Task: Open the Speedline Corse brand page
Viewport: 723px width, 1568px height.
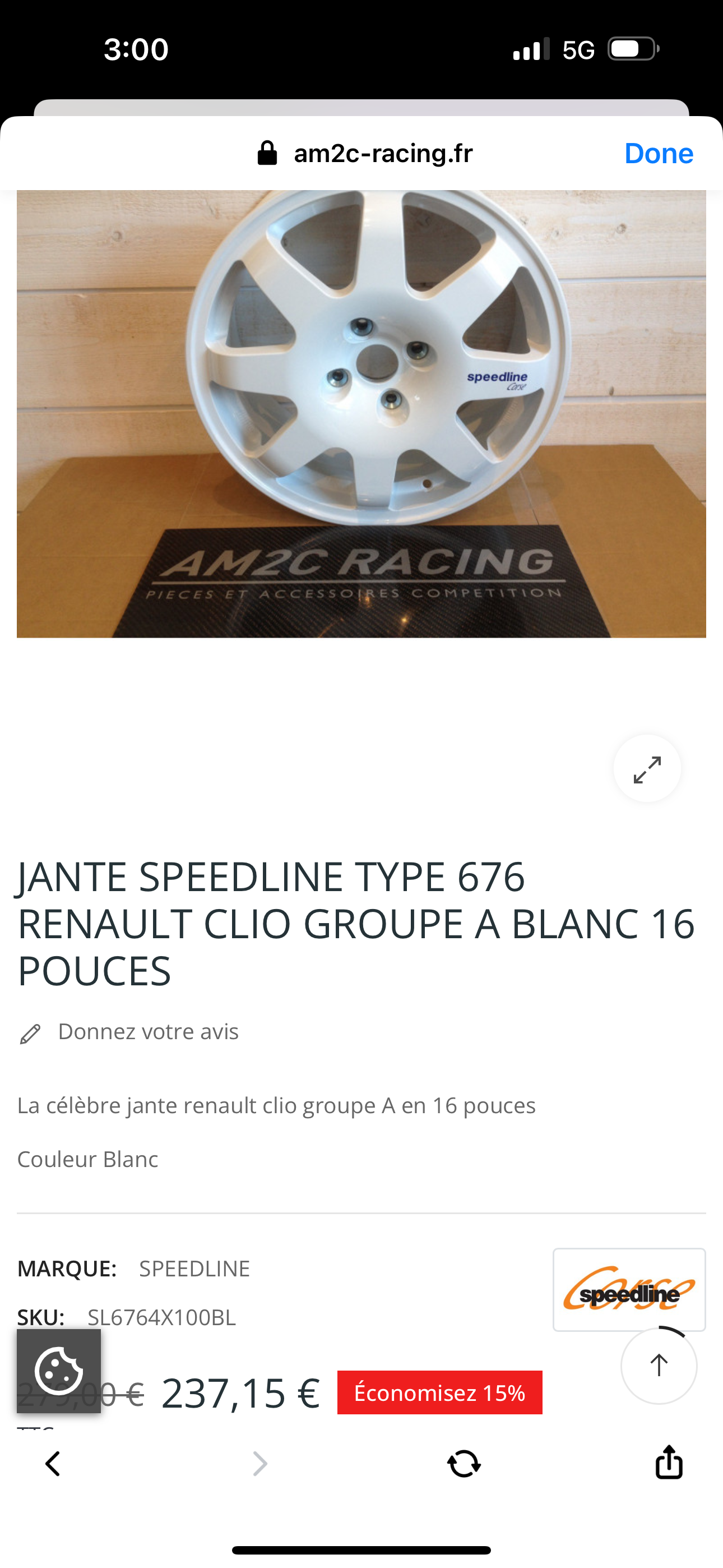Action: [629, 1290]
